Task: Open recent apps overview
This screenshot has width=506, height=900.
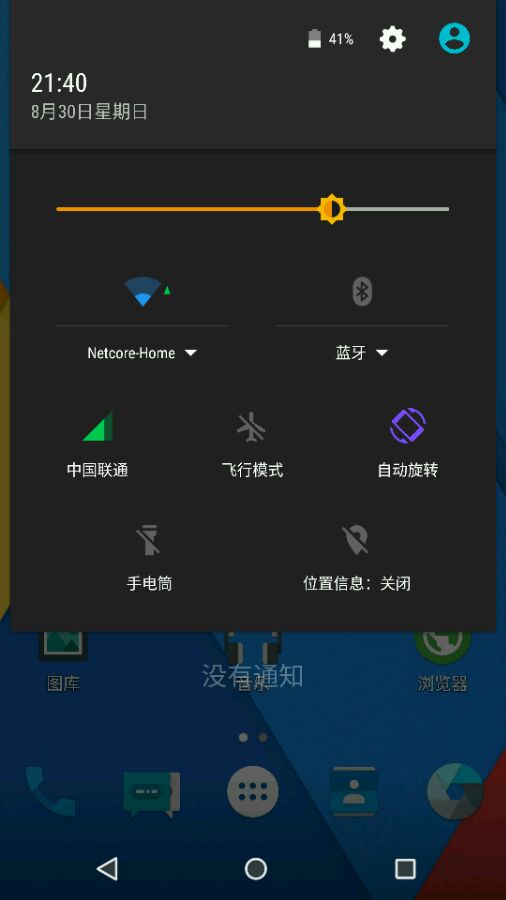Action: click(406, 869)
